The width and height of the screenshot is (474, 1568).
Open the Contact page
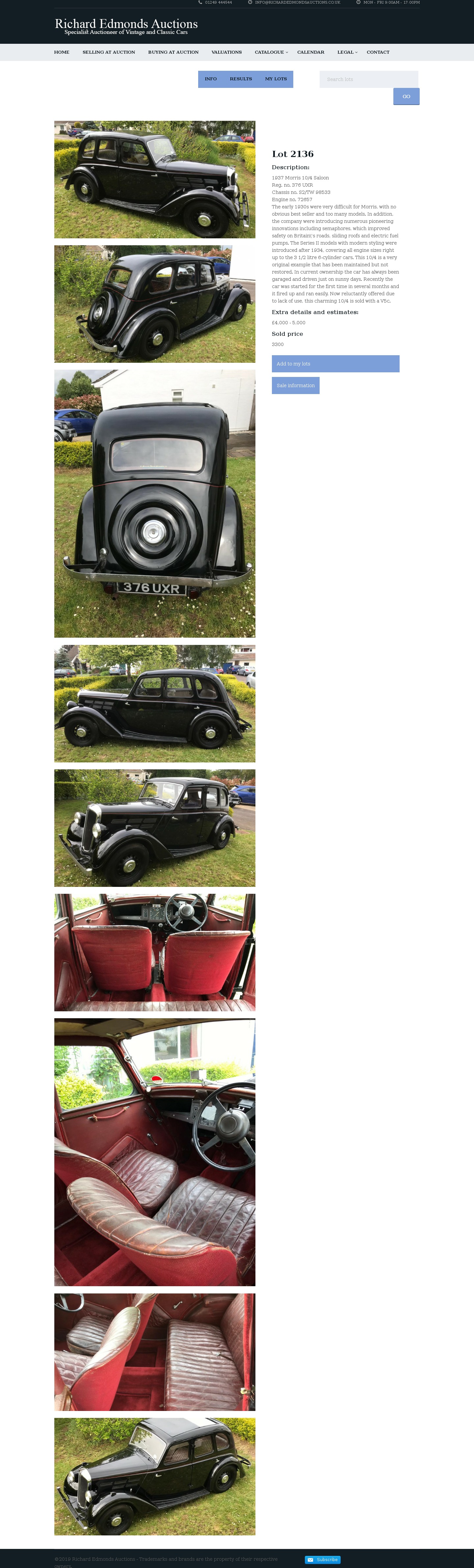pos(378,52)
